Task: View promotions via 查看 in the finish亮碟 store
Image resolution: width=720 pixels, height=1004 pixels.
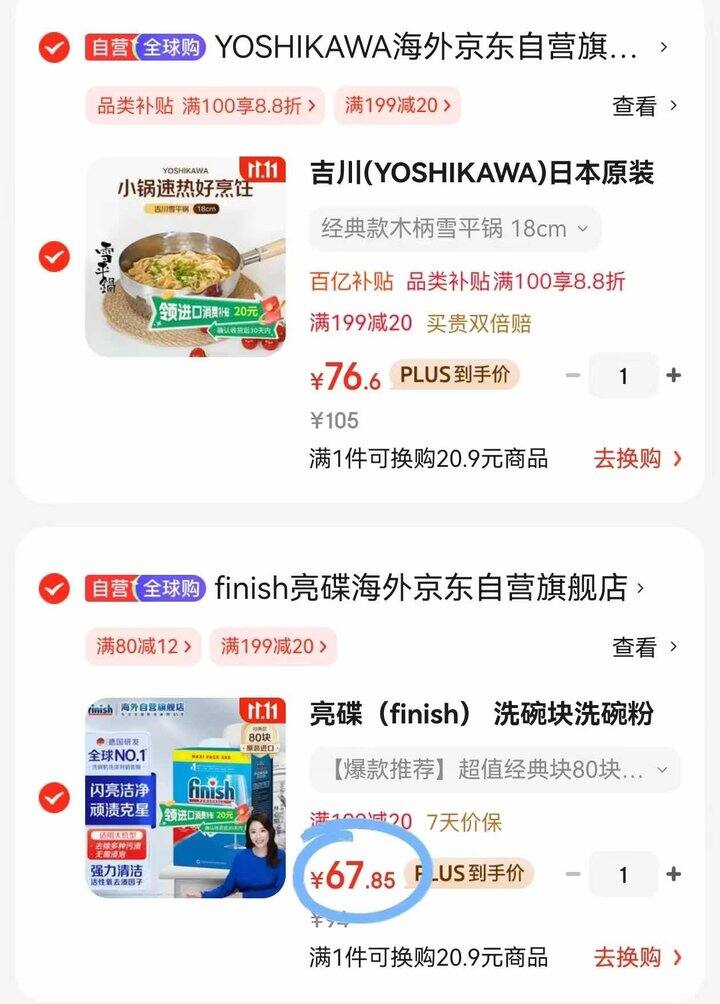Action: (645, 647)
